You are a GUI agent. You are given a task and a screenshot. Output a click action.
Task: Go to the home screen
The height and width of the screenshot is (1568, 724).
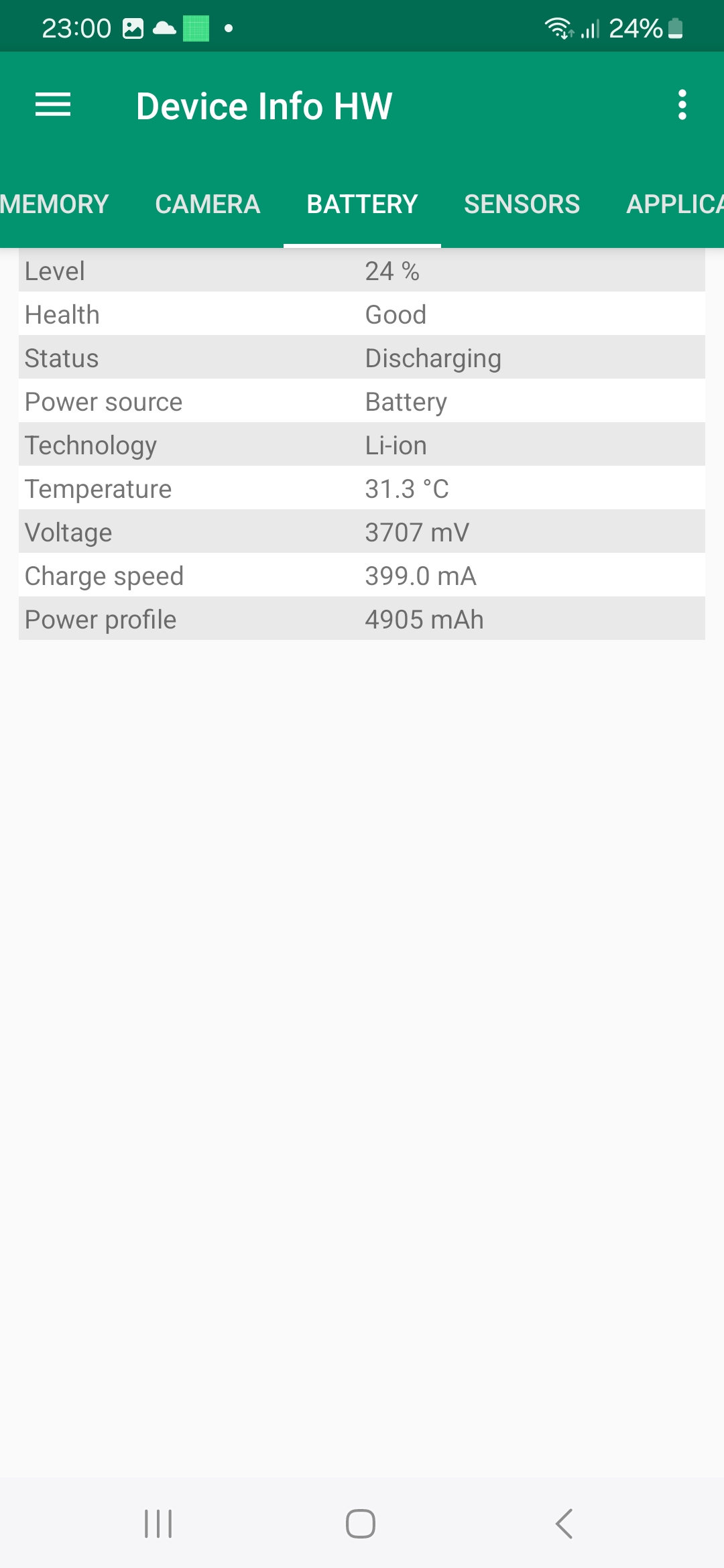(x=361, y=1524)
